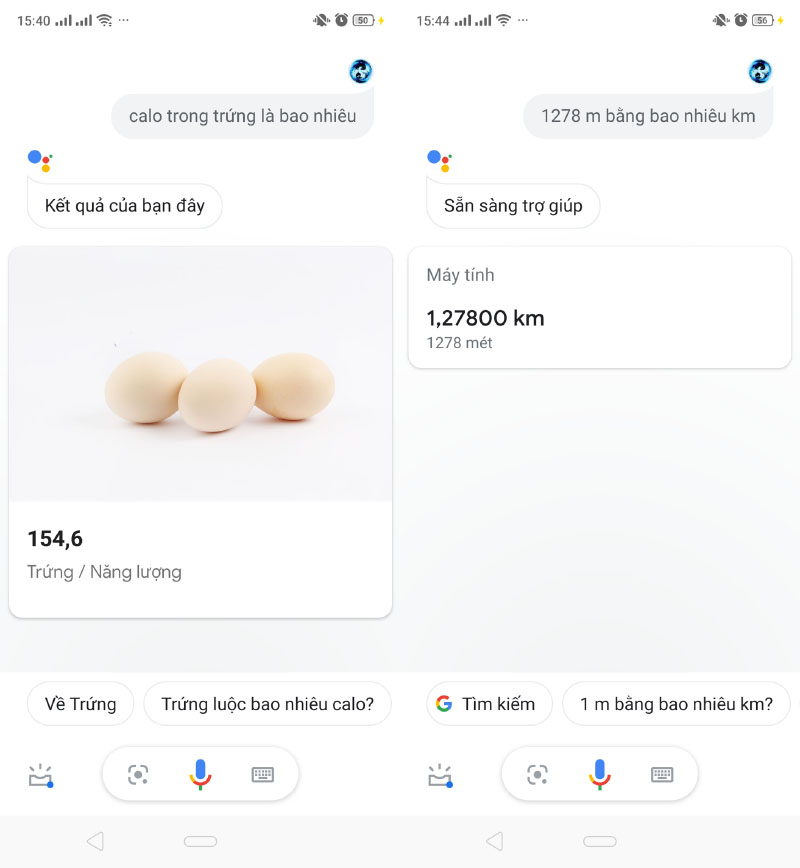Open Google Lens on the left screen
This screenshot has height=868, width=800.
coord(137,774)
